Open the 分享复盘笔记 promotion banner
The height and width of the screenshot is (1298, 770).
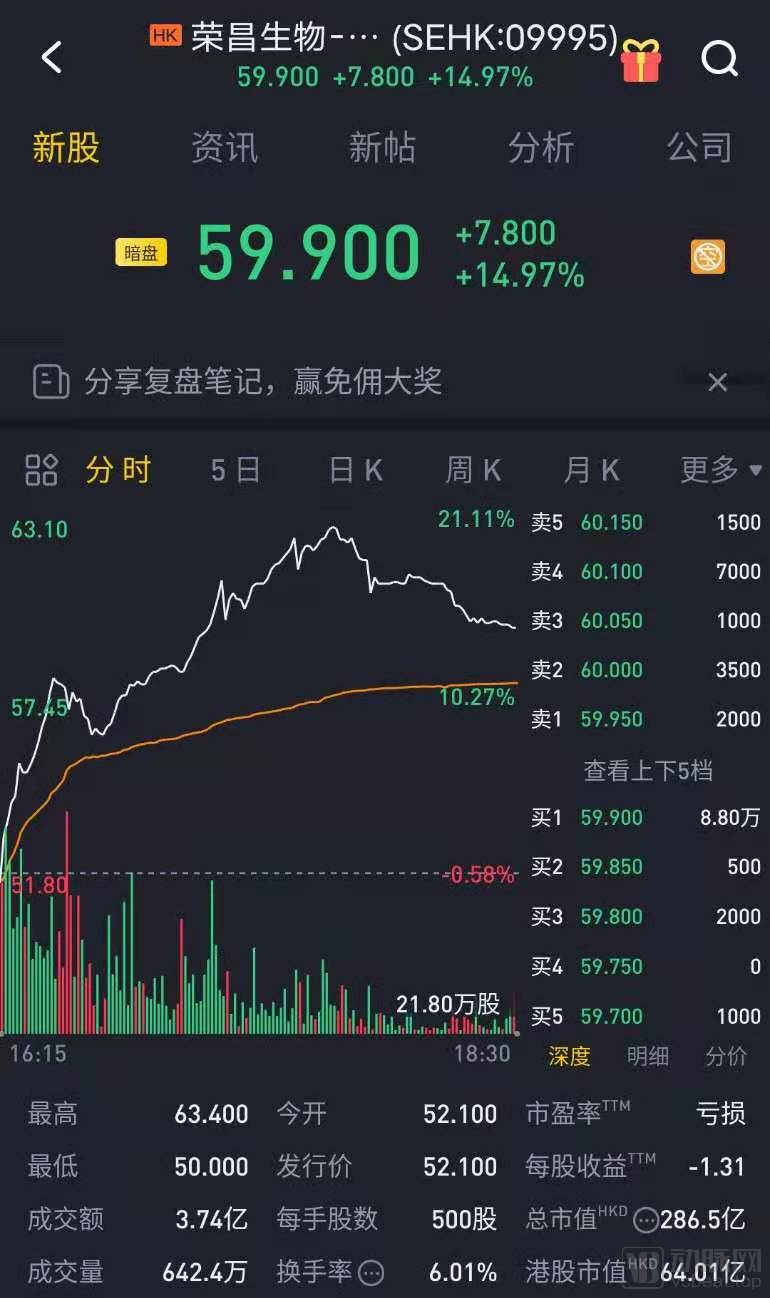(262, 381)
